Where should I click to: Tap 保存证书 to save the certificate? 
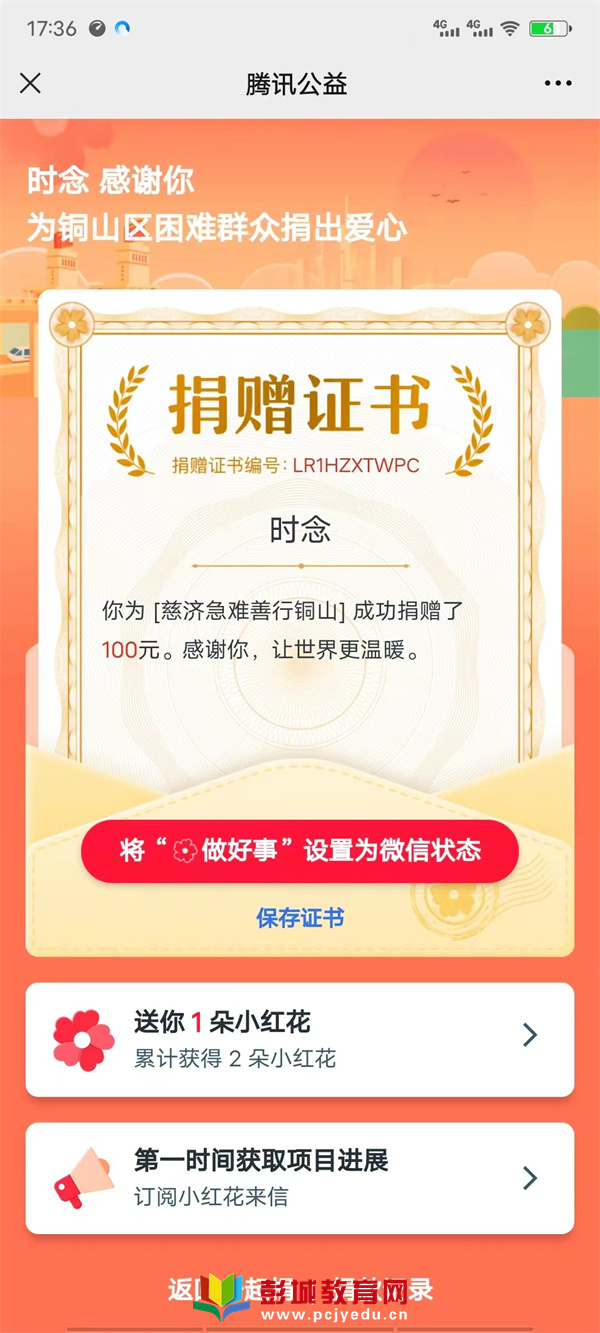click(x=300, y=918)
